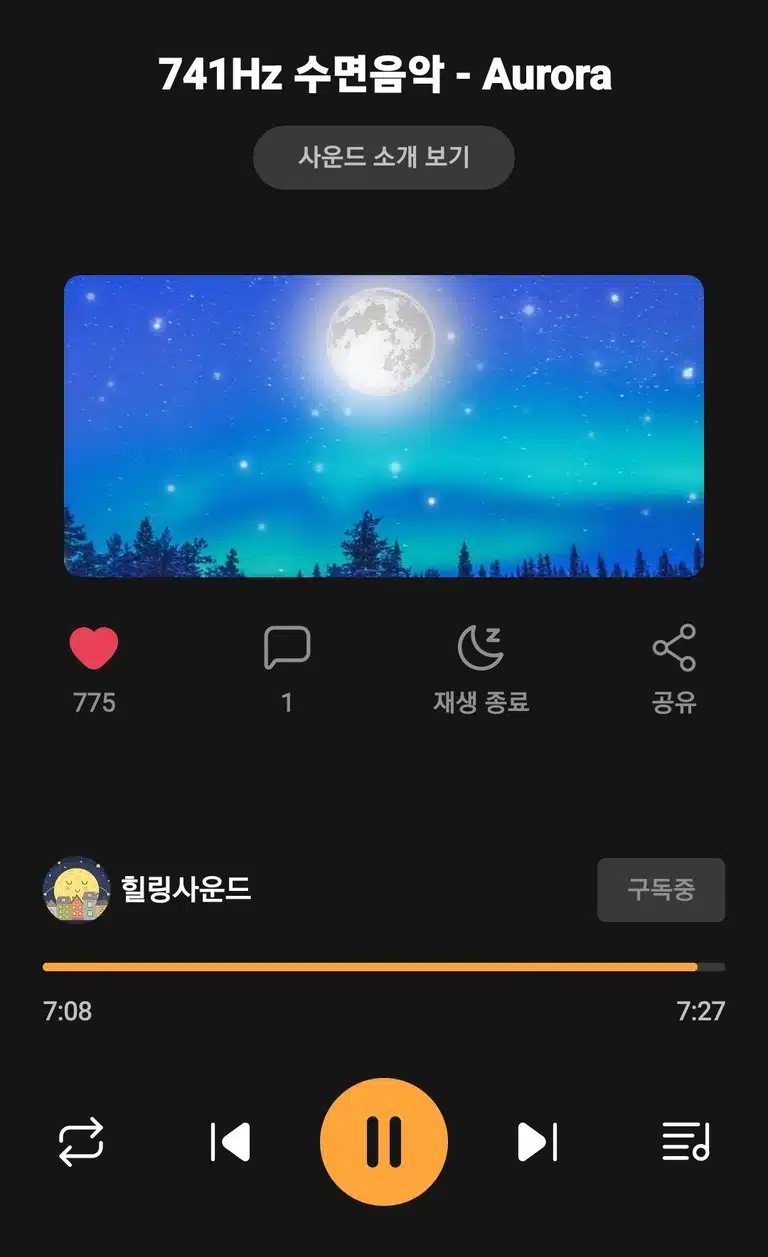
Task: Open the 힐링사운드 channel profile
Action: point(147,888)
